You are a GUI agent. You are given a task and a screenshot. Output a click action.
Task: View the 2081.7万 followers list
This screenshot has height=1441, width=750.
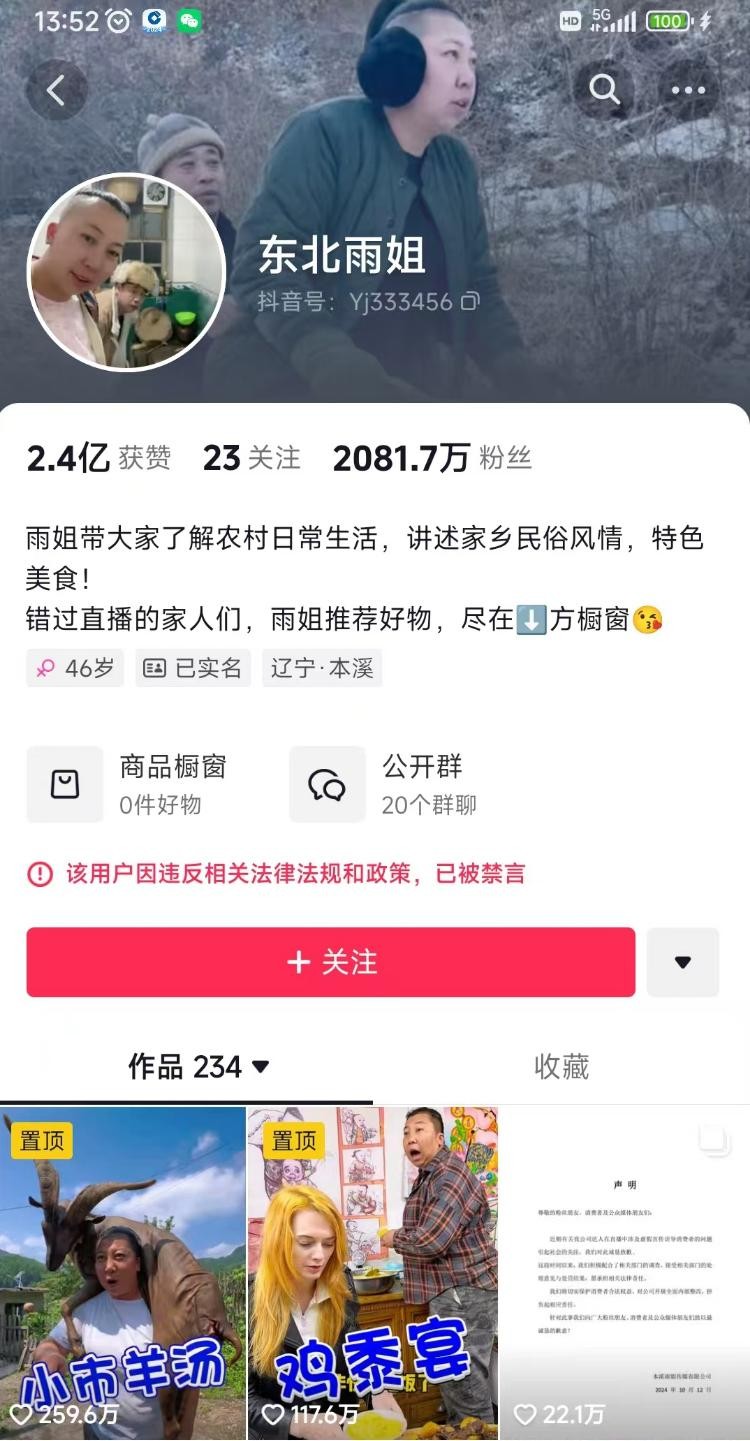[431, 458]
